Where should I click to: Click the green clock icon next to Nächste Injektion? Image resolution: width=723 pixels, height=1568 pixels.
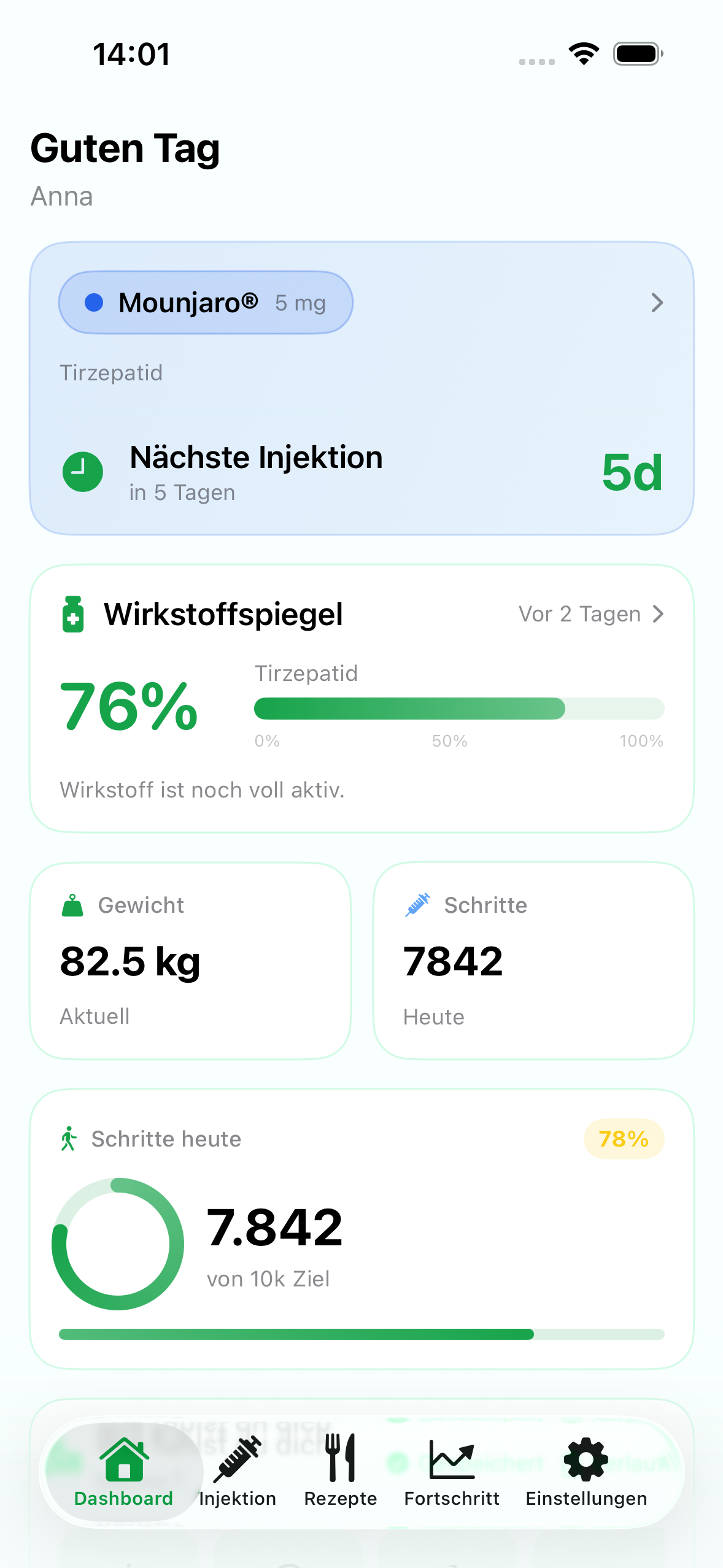click(x=83, y=472)
